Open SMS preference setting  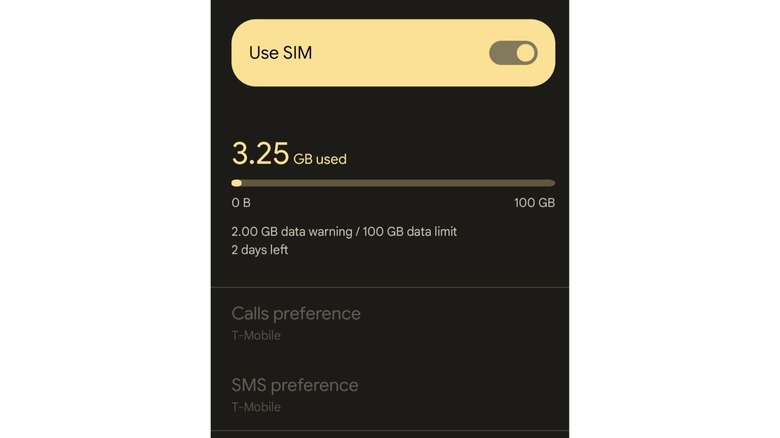click(x=295, y=394)
